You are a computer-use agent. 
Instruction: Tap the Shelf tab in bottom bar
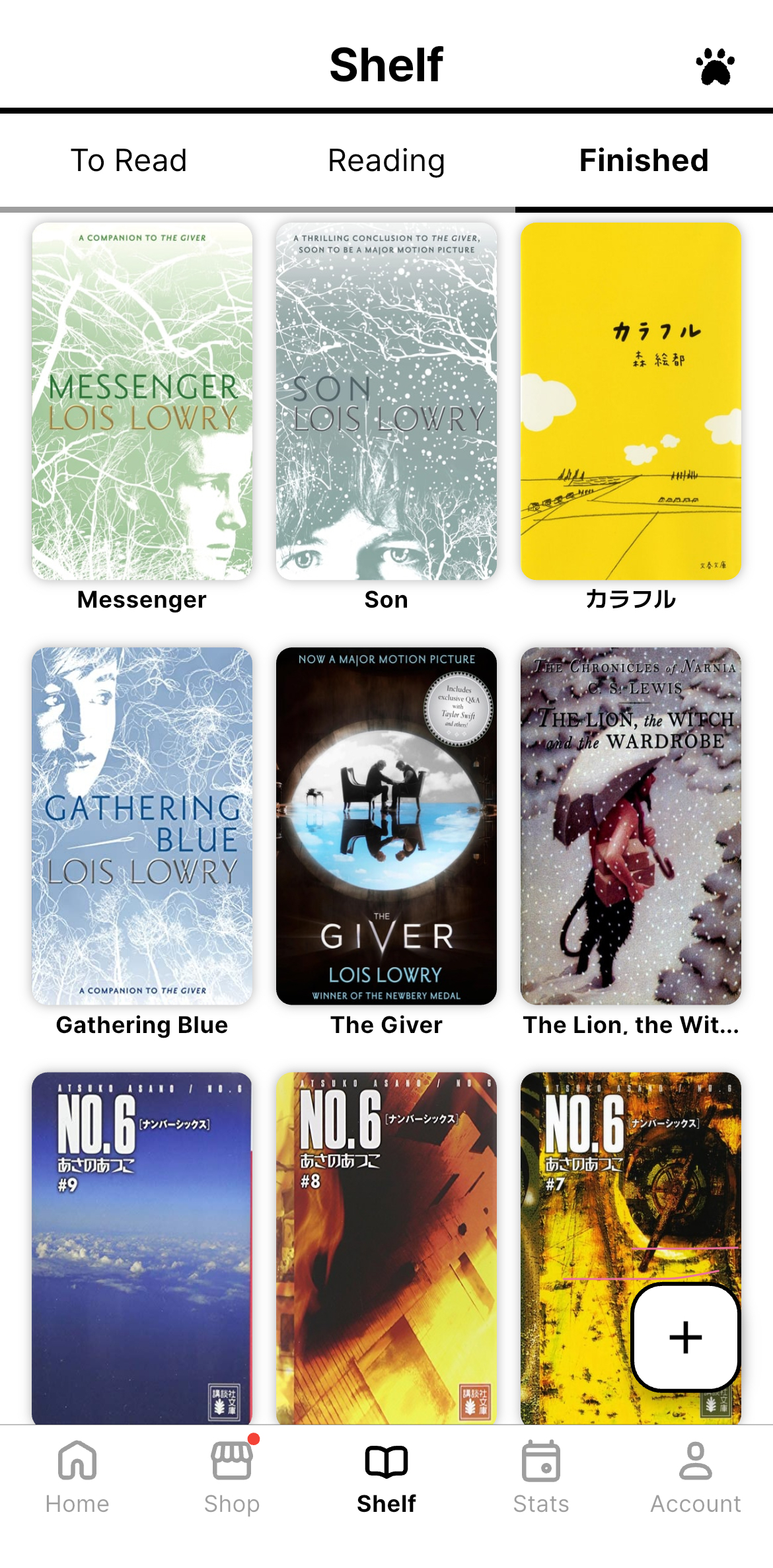point(386,1477)
